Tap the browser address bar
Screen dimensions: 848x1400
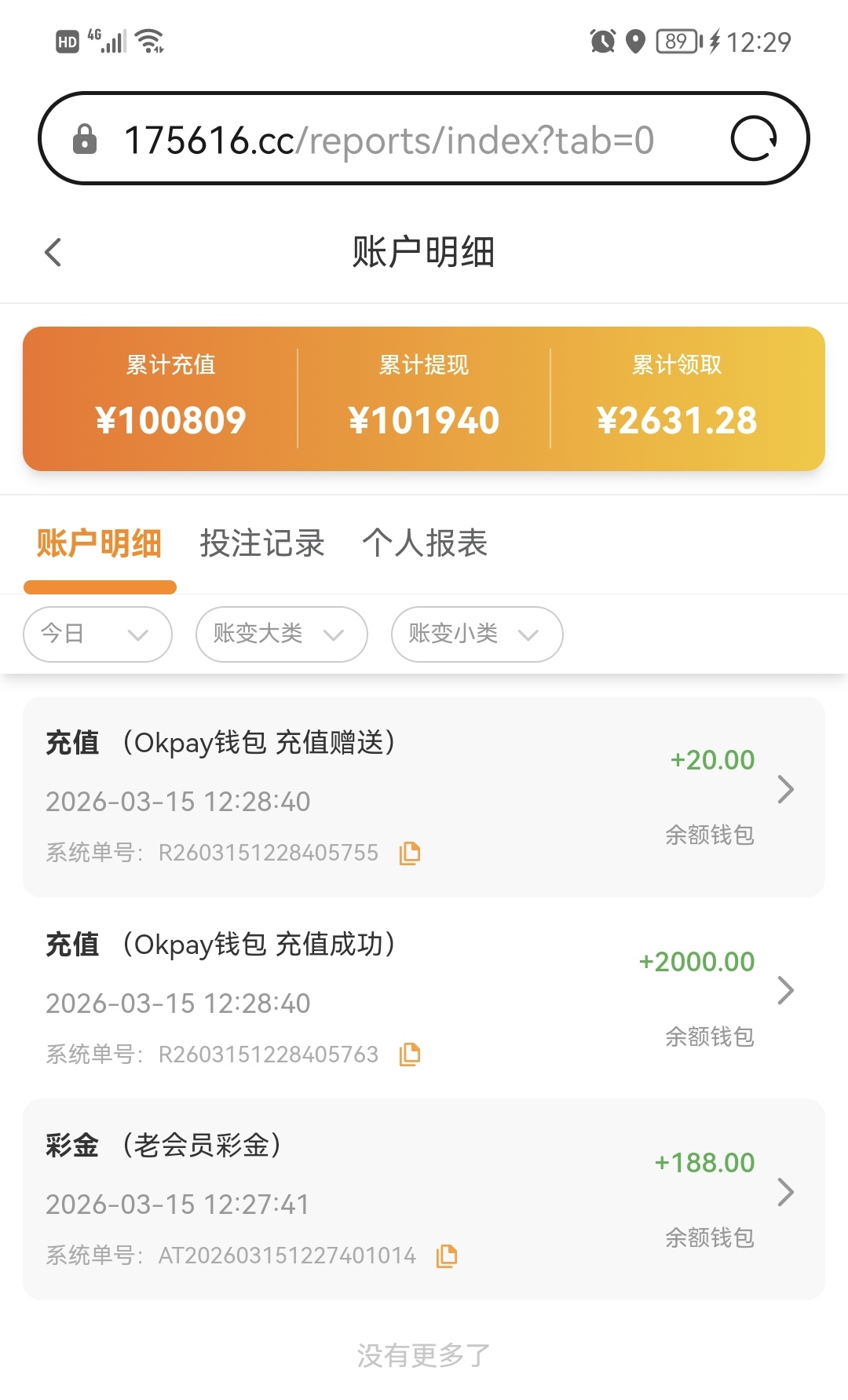[x=389, y=141]
